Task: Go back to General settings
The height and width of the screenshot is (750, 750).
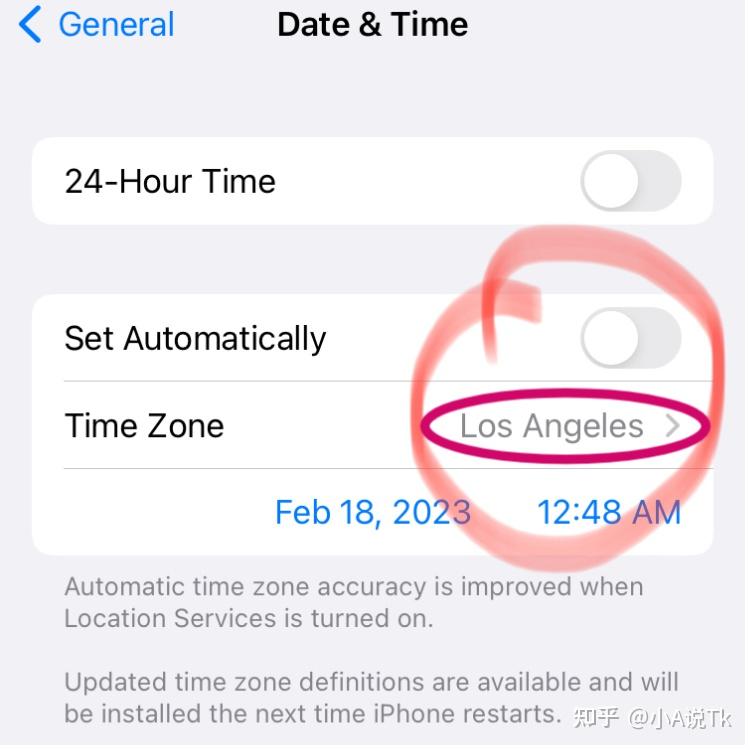Action: (x=97, y=25)
